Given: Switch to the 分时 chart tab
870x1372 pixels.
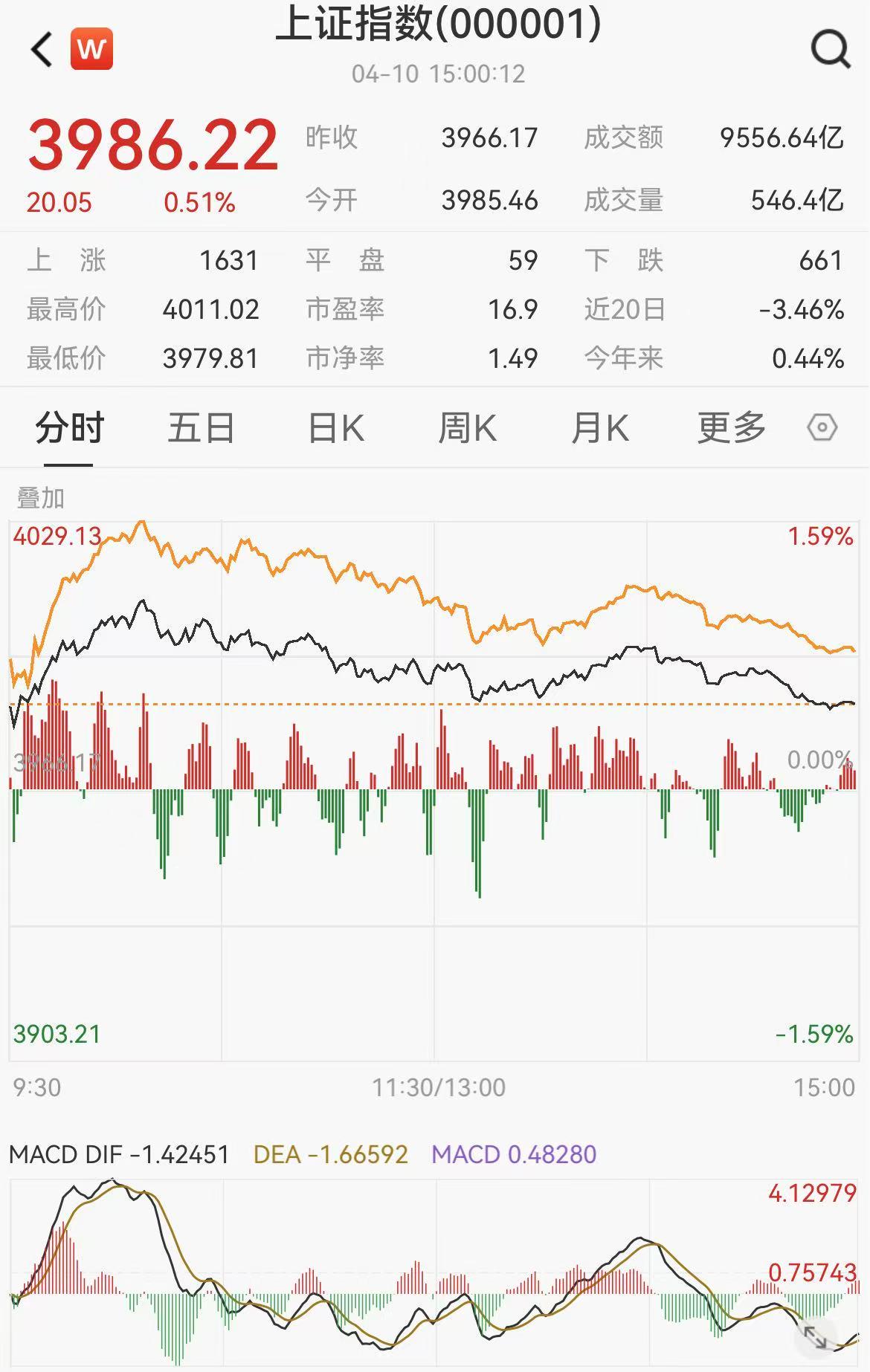Looking at the screenshot, I should 69,428.
